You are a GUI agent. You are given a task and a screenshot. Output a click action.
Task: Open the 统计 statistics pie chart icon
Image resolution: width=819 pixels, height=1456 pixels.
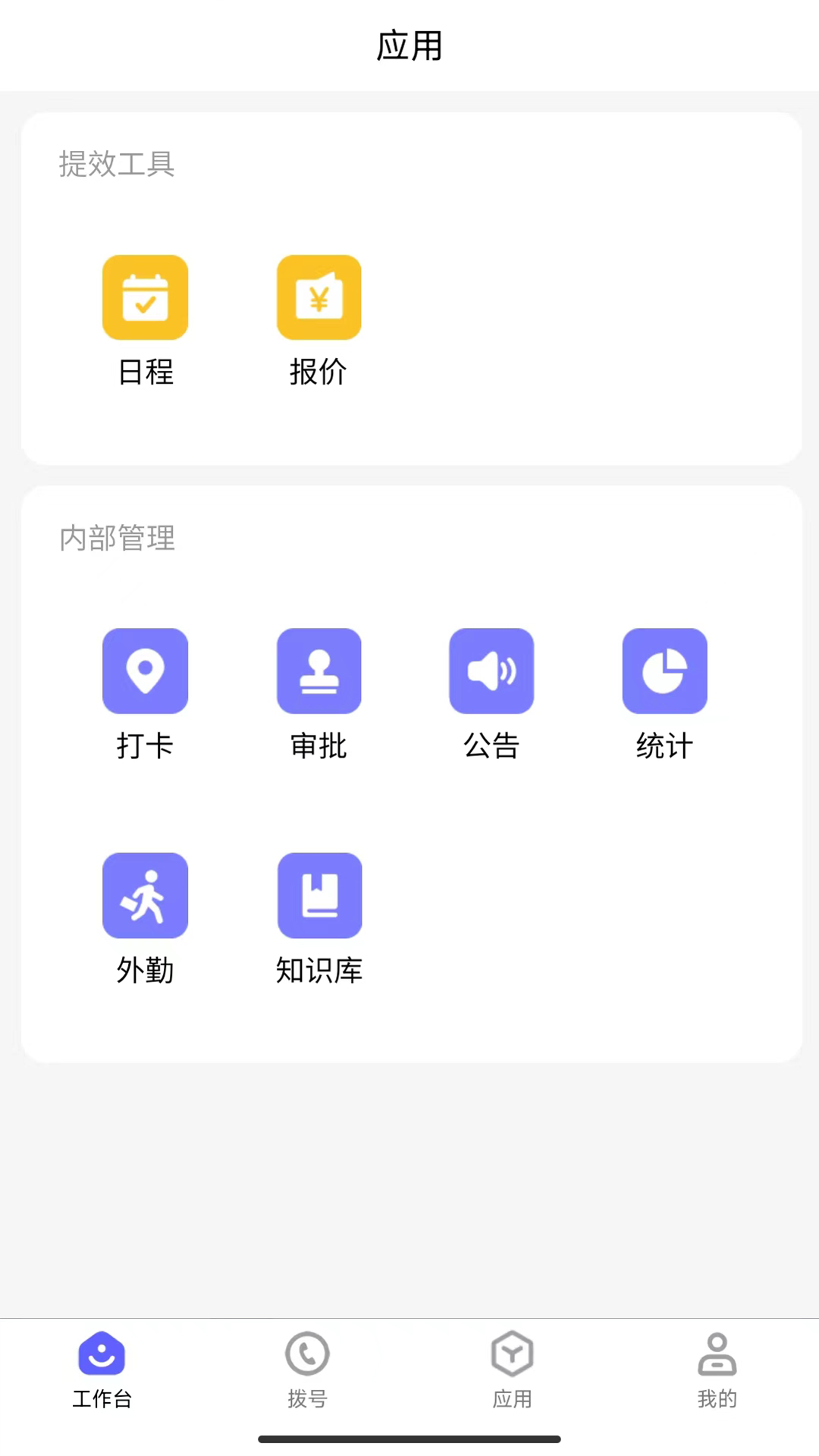pyautogui.click(x=665, y=670)
